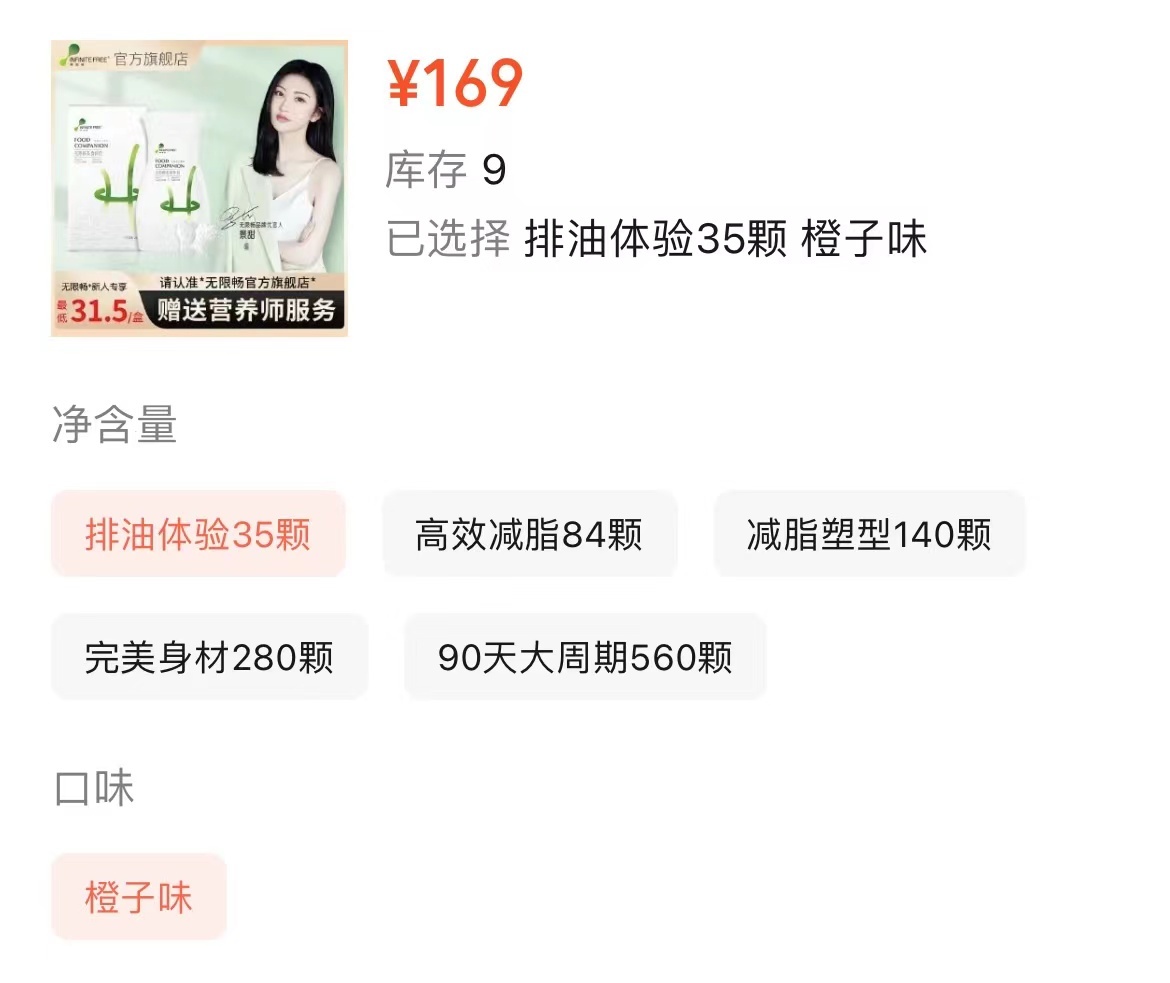Select the 排油体验35颗 option

(198, 534)
